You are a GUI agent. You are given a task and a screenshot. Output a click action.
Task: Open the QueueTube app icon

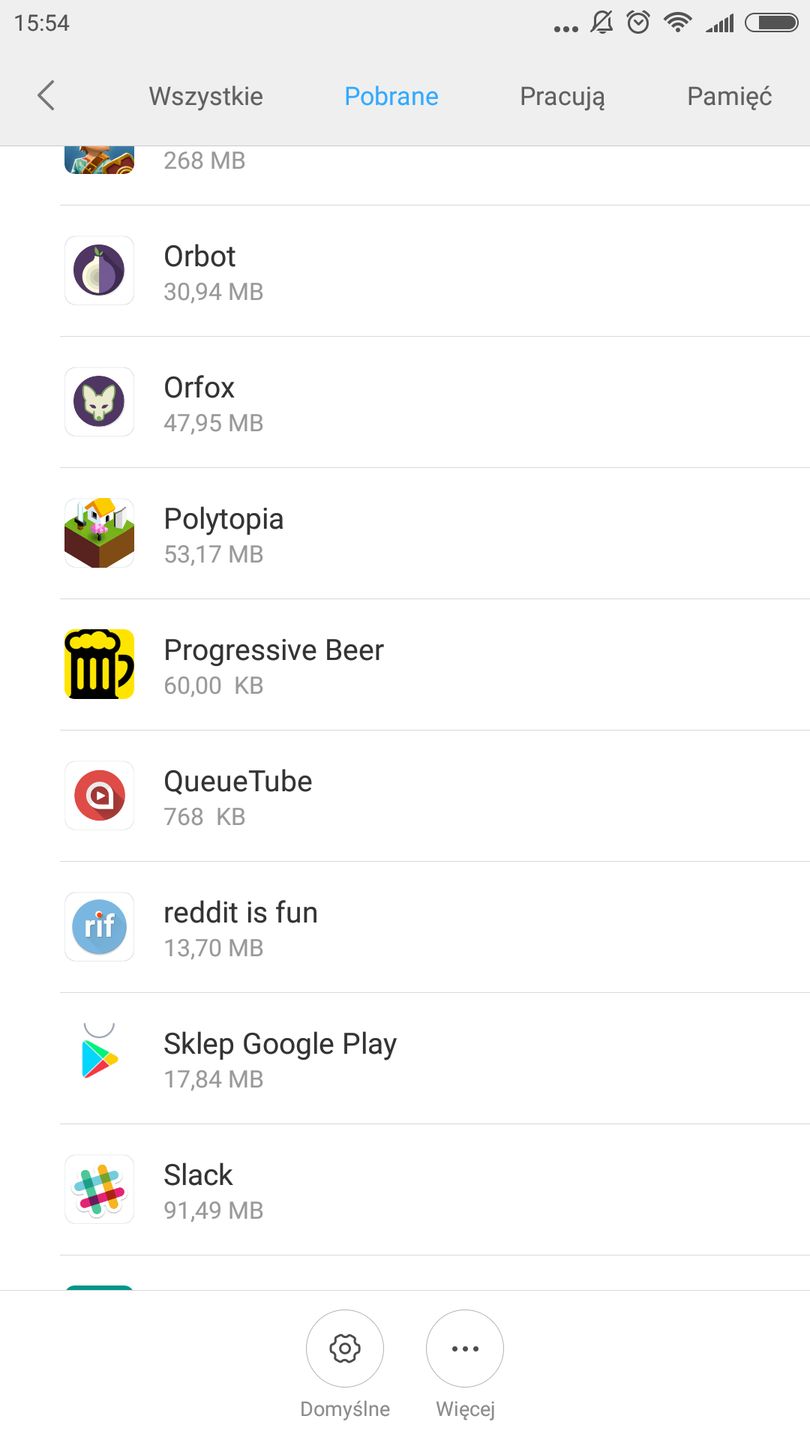[99, 794]
